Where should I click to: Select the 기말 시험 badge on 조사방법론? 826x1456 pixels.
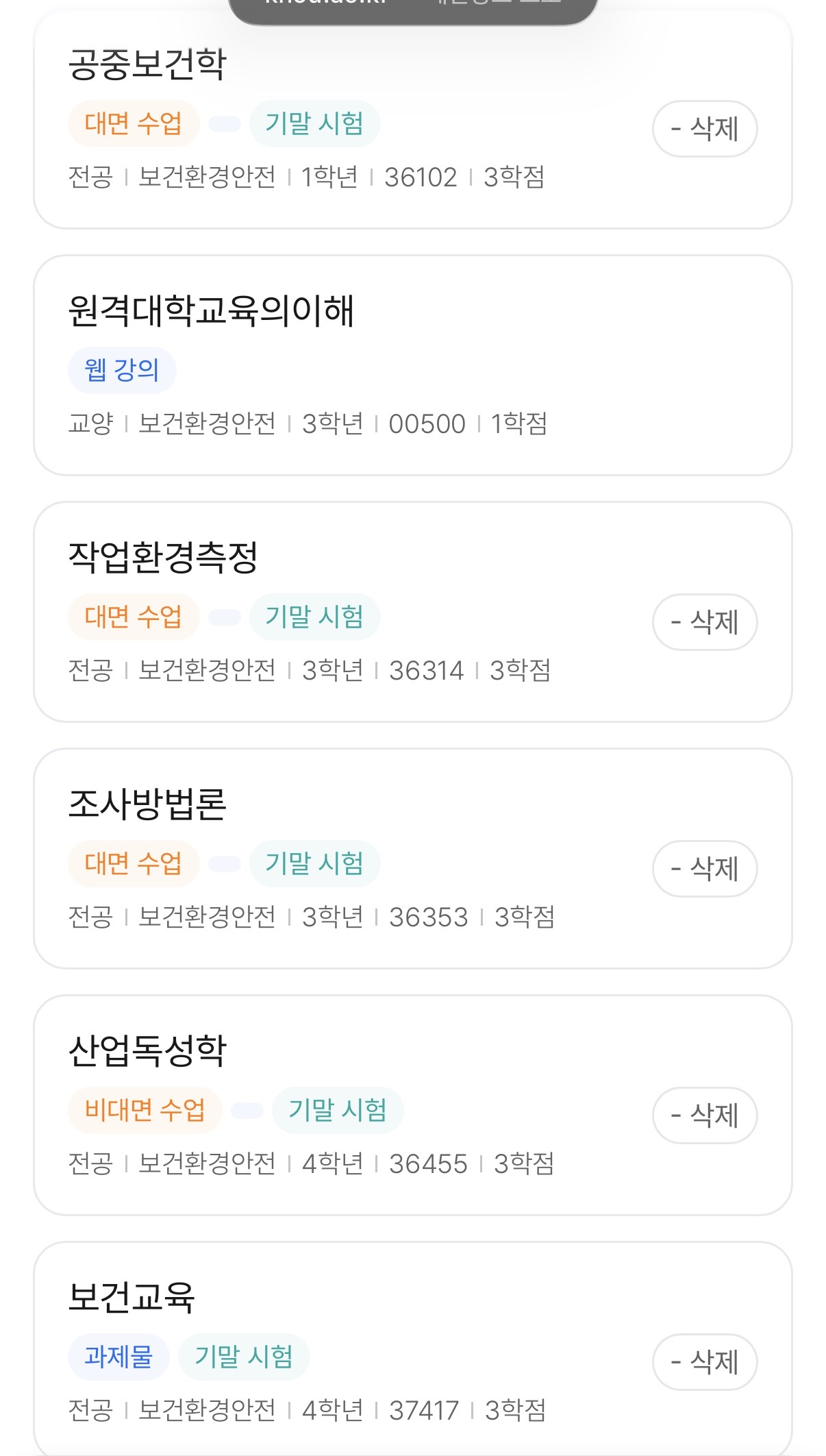coord(316,863)
